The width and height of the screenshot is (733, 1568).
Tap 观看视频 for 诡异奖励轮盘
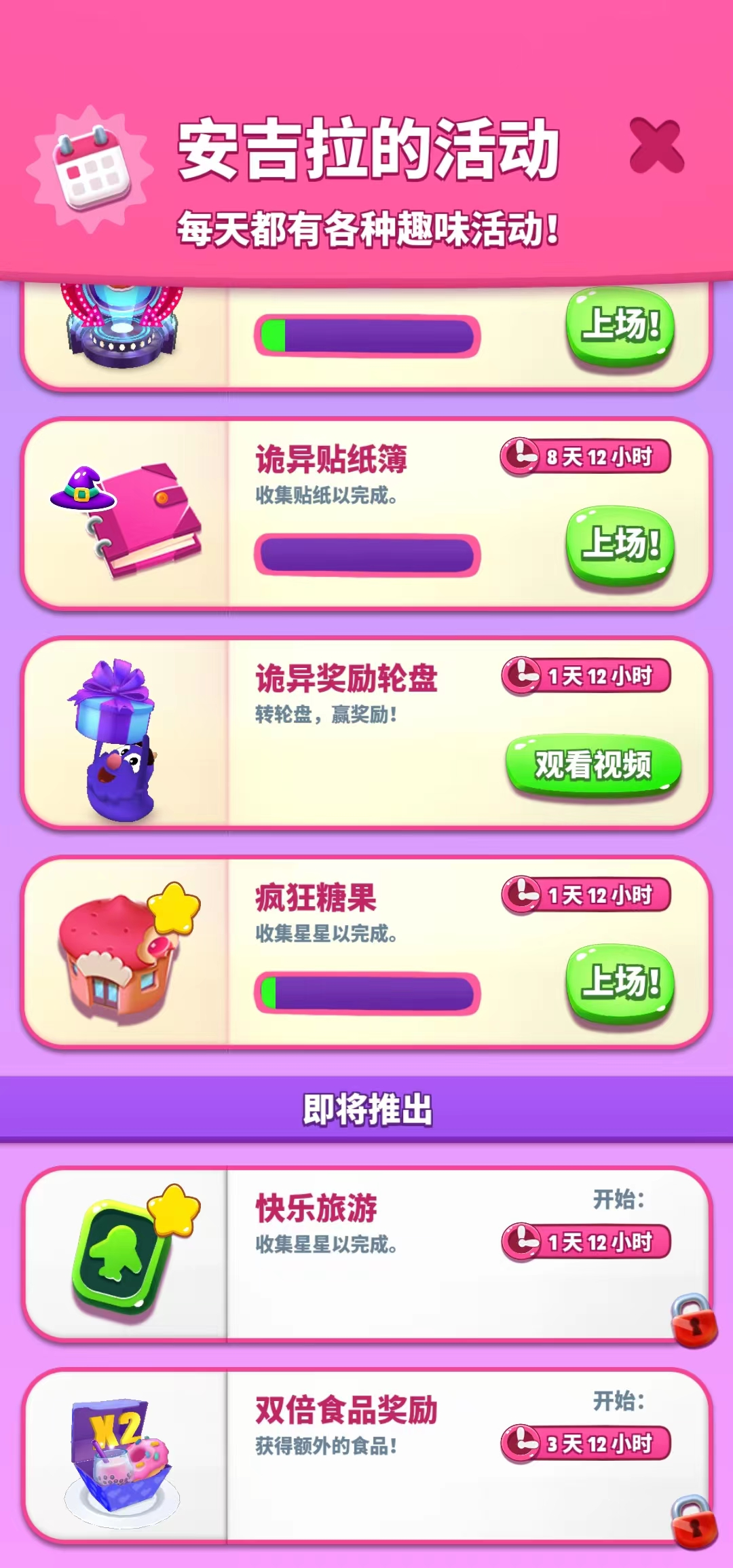[x=593, y=765]
